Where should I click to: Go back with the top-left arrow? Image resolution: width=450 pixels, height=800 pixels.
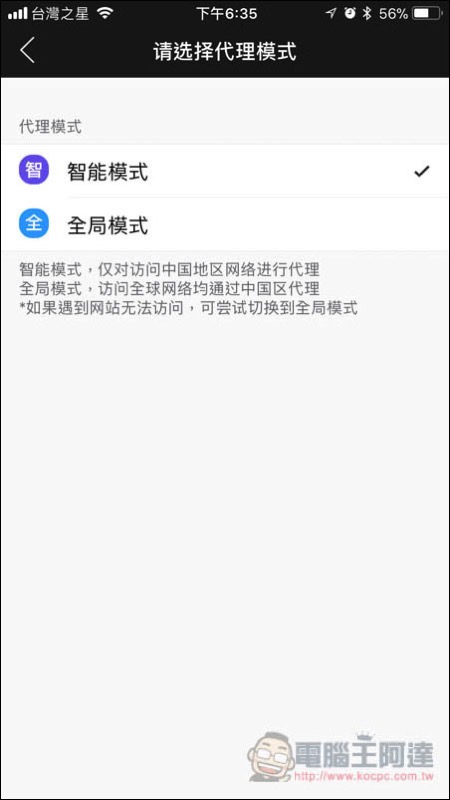pyautogui.click(x=28, y=51)
